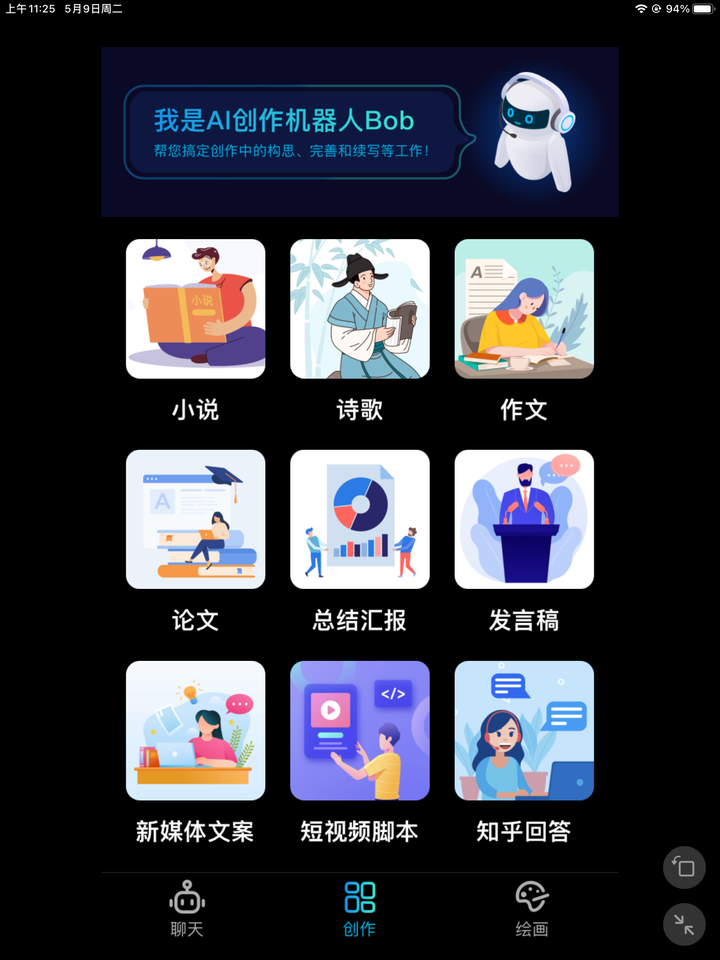
Task: Select the 诗歌 poetry writing icon
Action: 360,308
